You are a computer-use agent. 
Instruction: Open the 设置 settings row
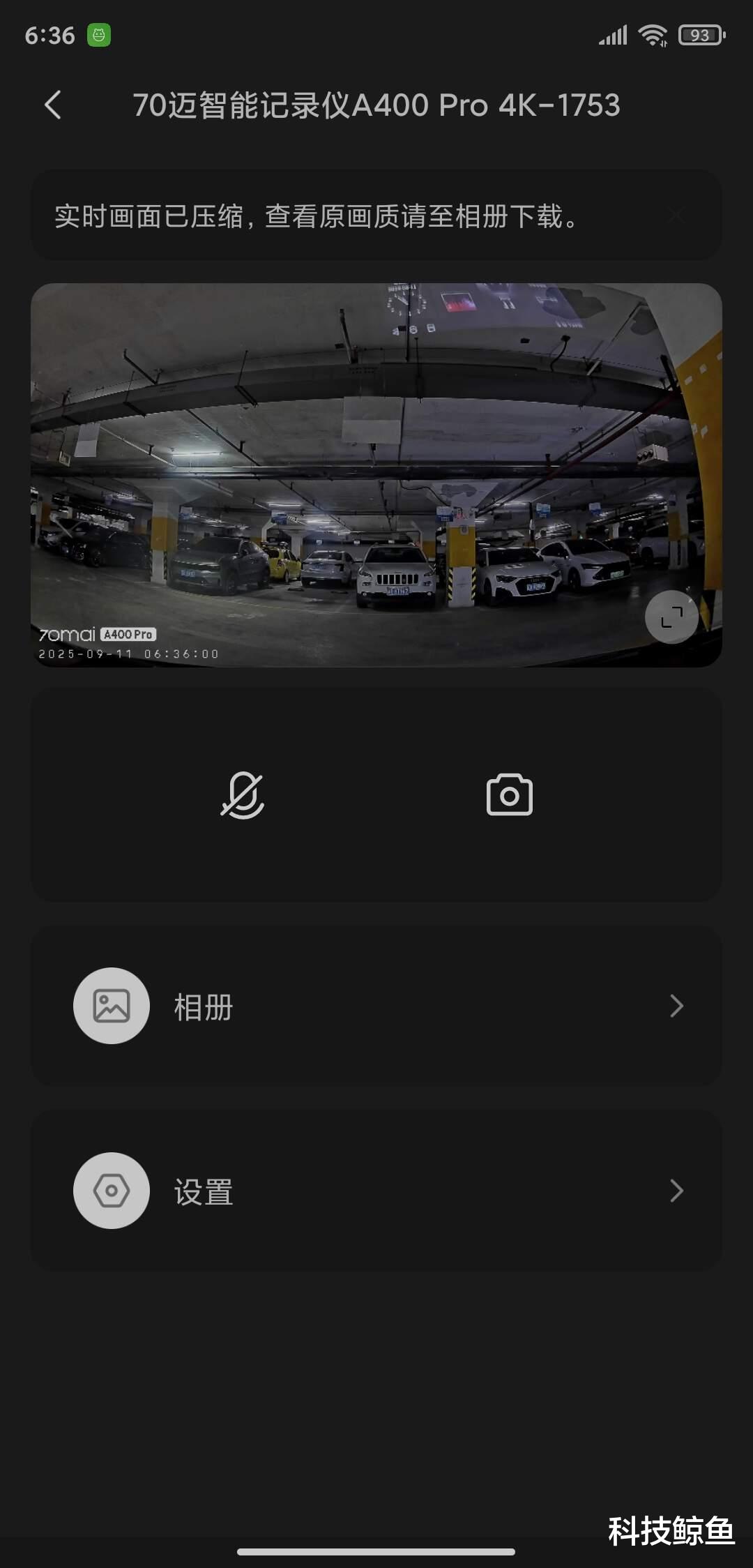pos(376,1191)
